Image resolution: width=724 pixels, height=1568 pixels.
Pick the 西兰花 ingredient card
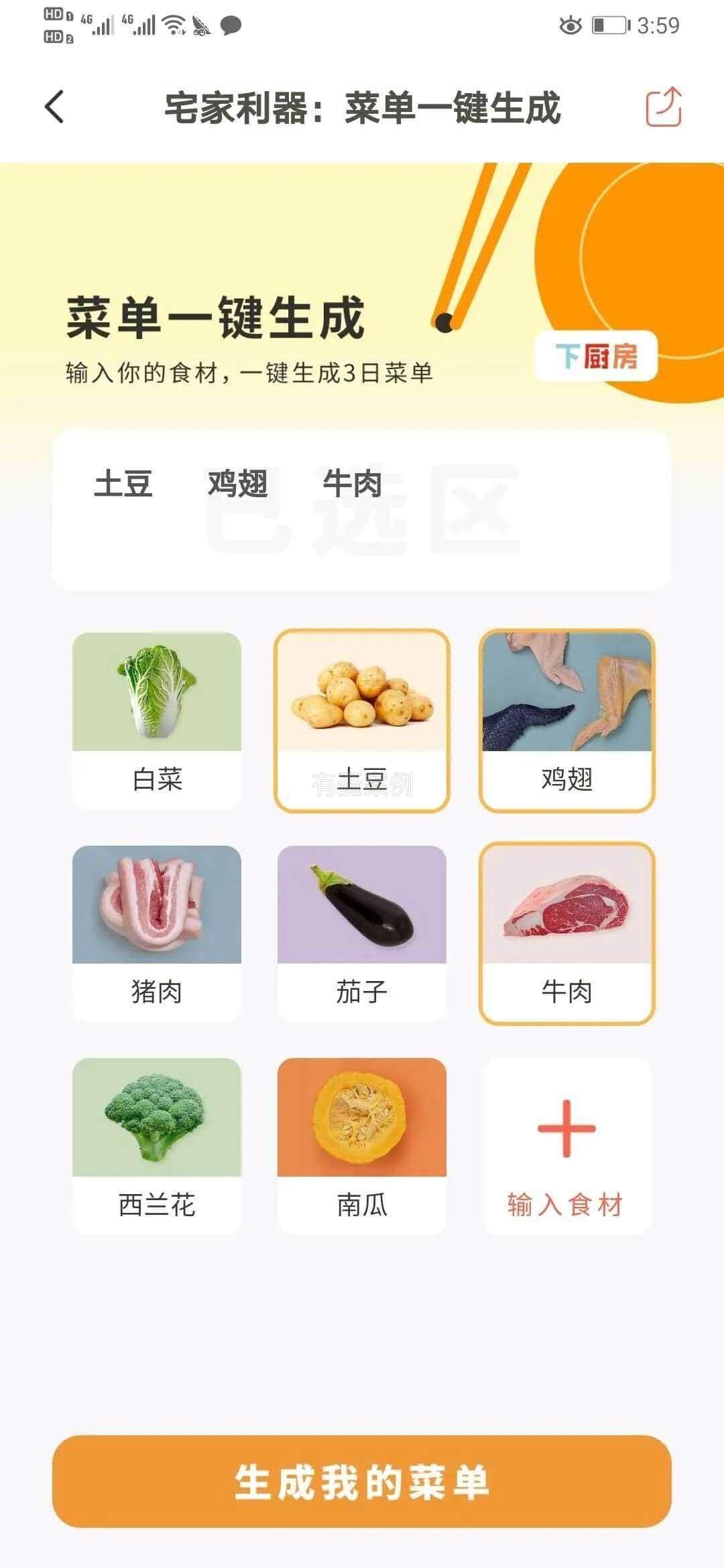[x=157, y=1146]
